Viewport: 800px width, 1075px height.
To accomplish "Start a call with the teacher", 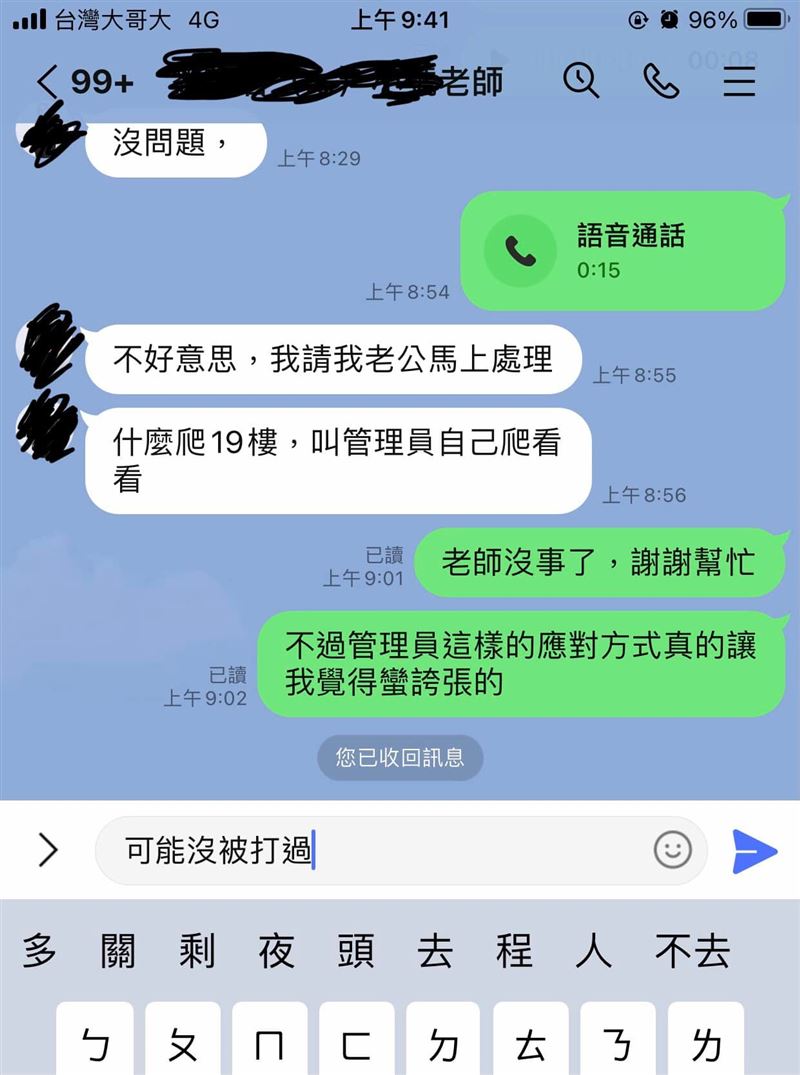I will pyautogui.click(x=660, y=81).
